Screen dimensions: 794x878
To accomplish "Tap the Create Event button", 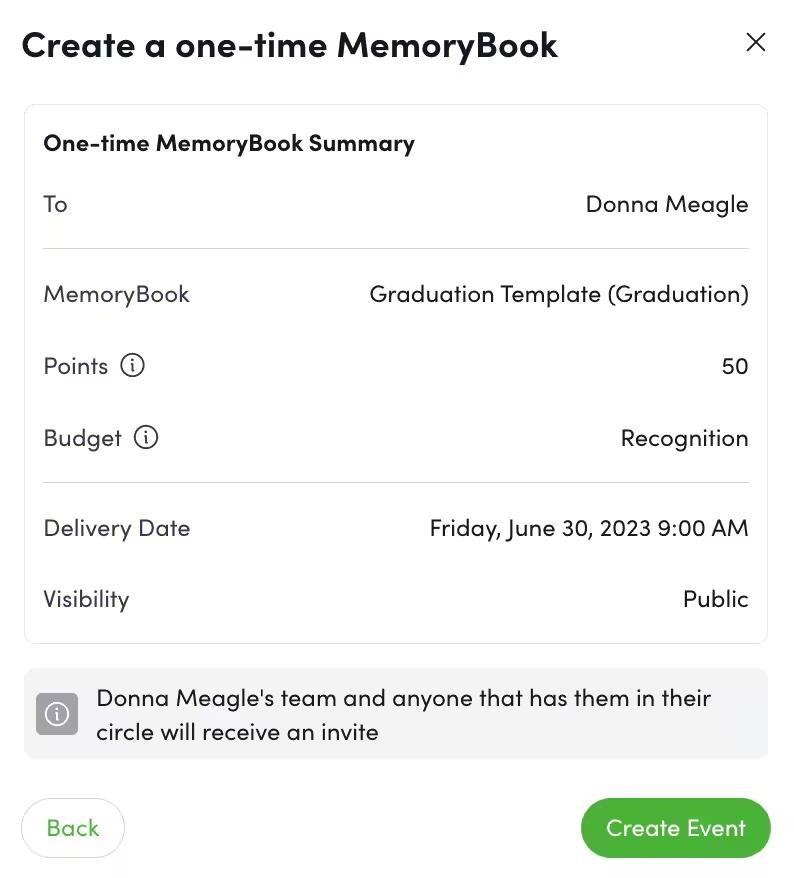I will (675, 828).
